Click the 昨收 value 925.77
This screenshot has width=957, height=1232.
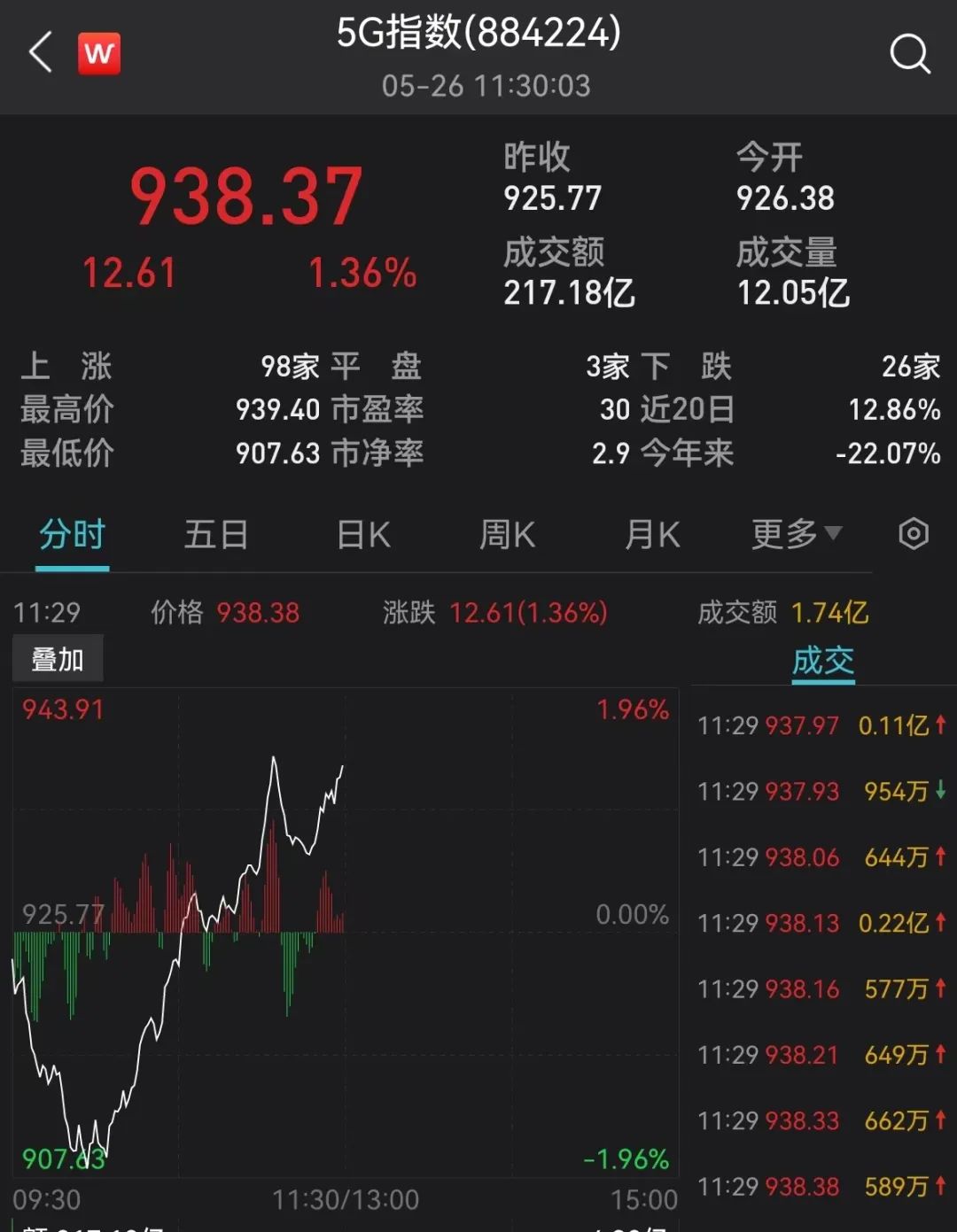pyautogui.click(x=551, y=197)
